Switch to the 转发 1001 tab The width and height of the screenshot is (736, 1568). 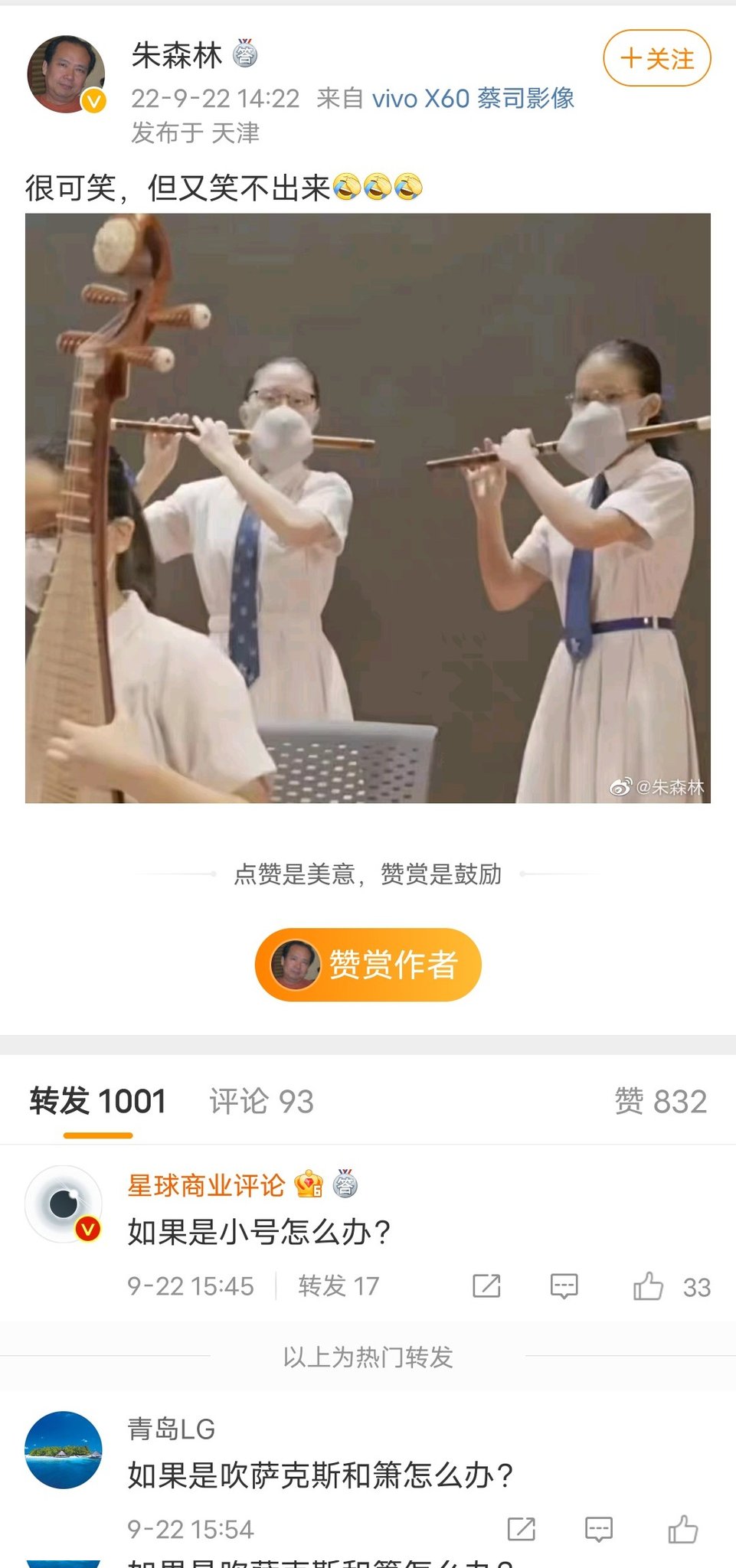[97, 1101]
